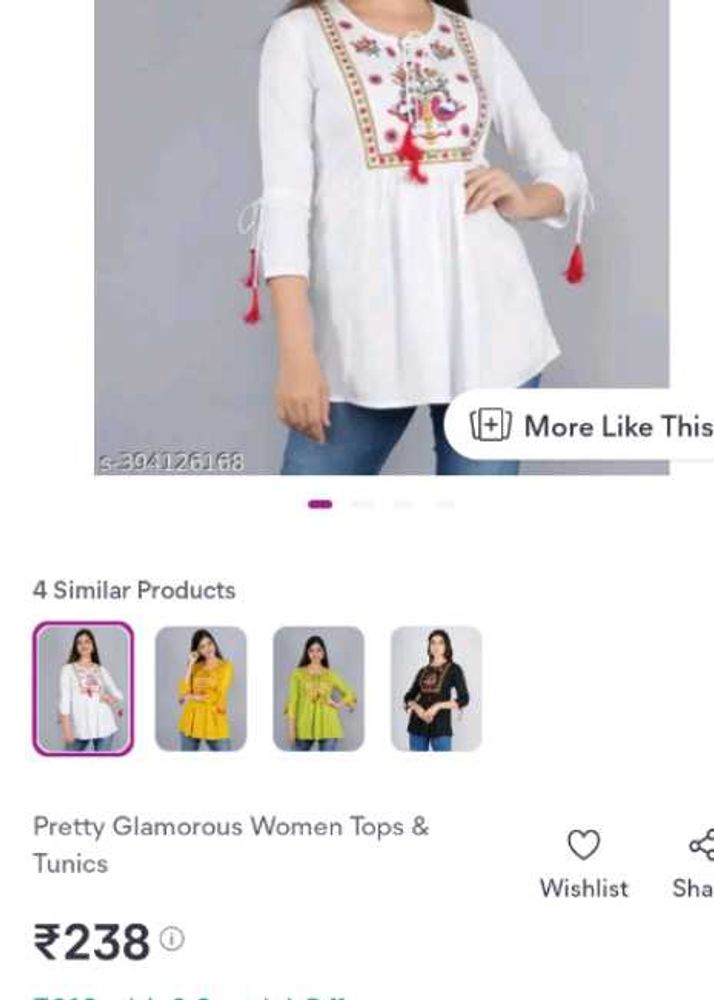
Task: Select the green top variant
Action: coord(318,688)
